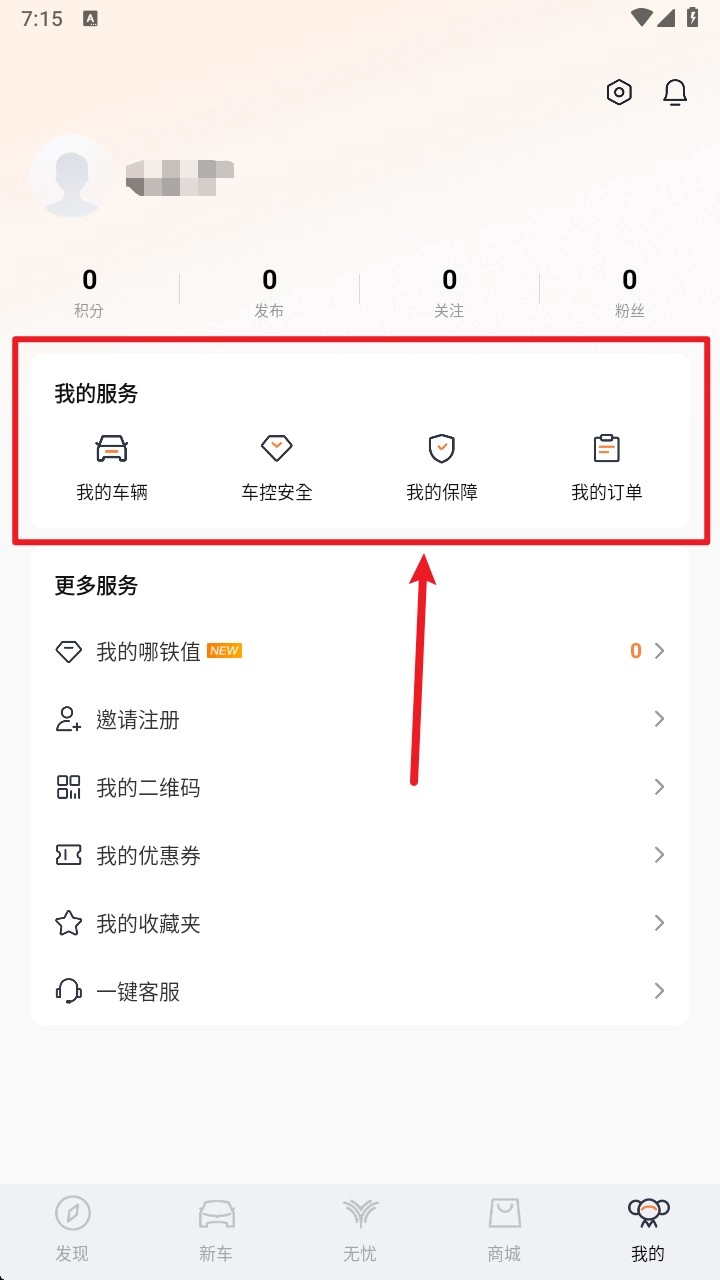Switch to the 商城 tab
Image resolution: width=720 pixels, height=1280 pixels.
click(x=504, y=1230)
